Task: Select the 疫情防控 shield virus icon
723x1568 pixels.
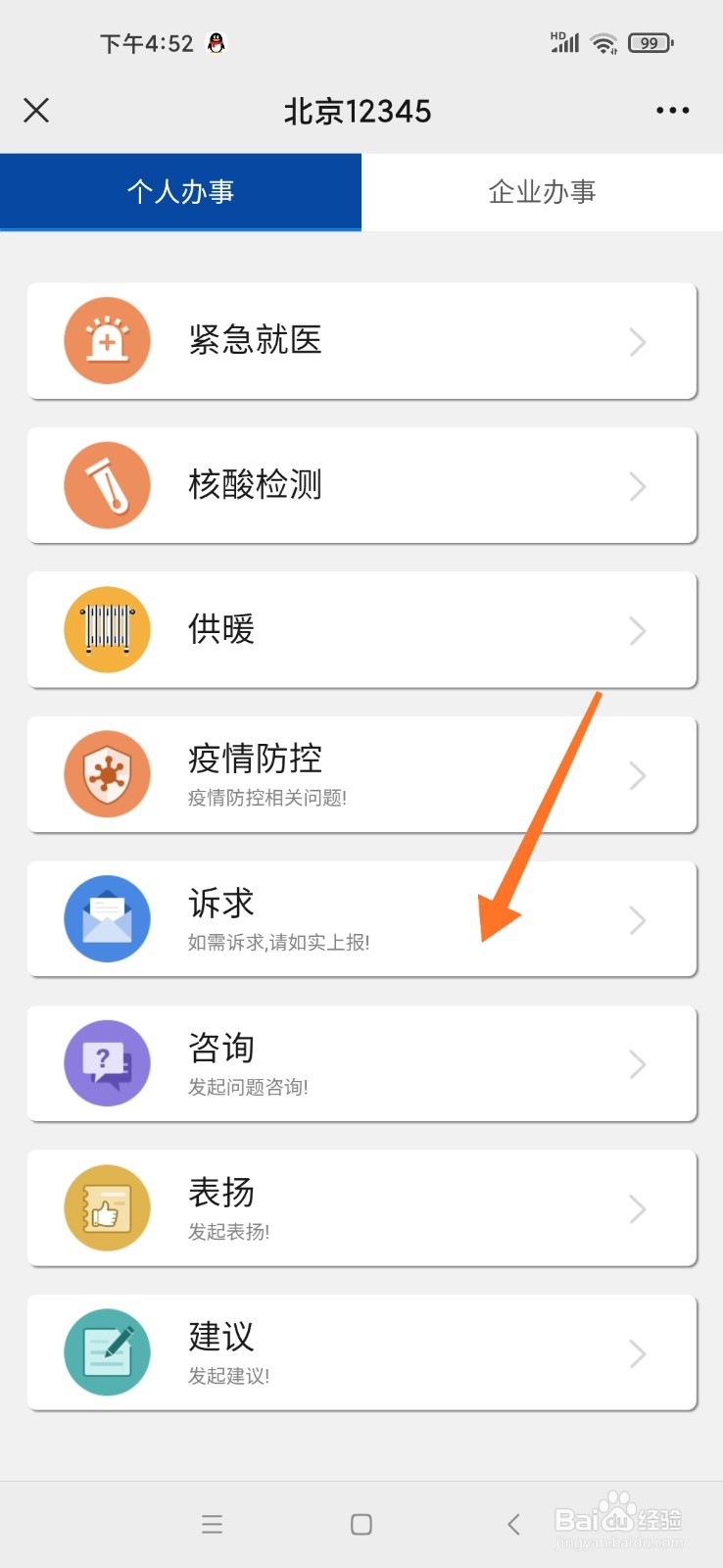Action: 107,773
